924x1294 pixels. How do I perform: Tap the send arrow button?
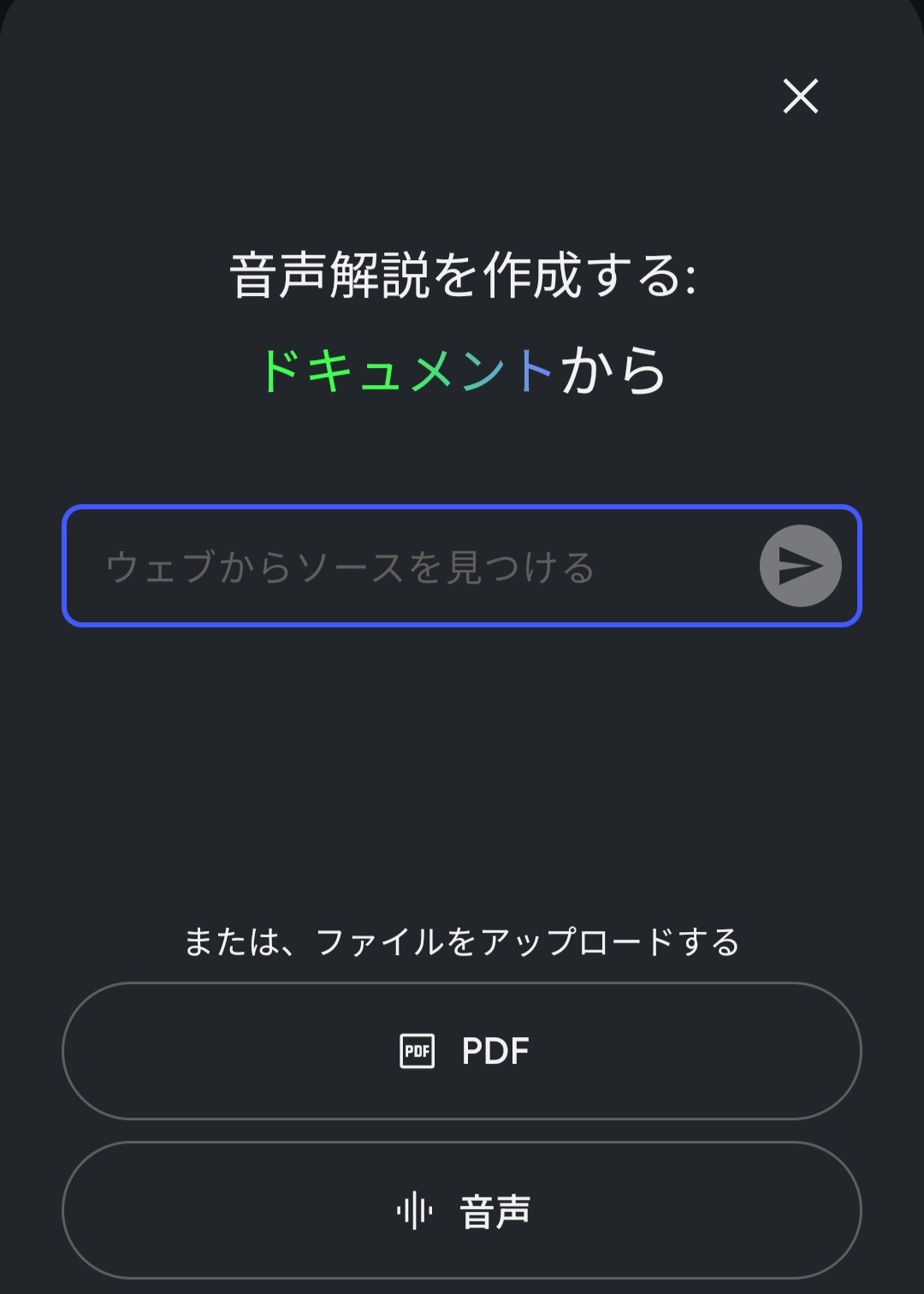pos(800,566)
